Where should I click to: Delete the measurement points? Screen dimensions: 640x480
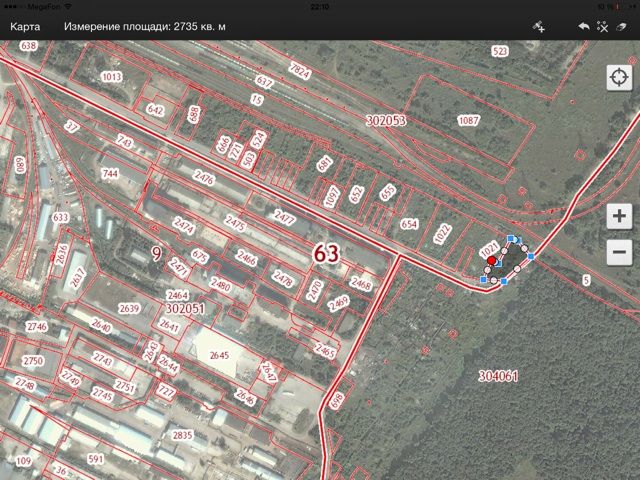602,27
